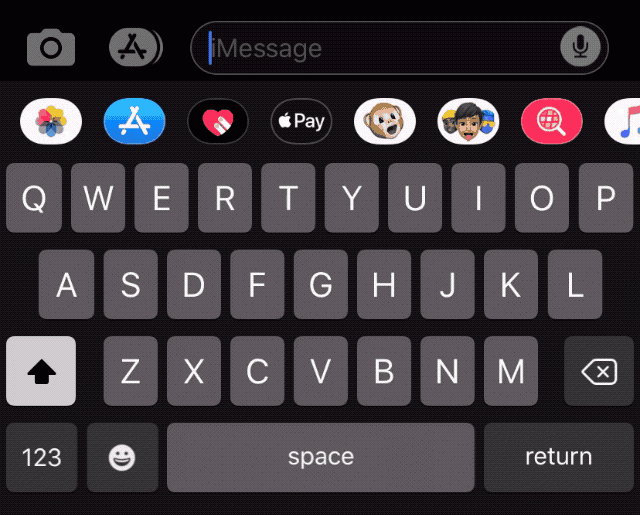The width and height of the screenshot is (640, 515).
Task: Tap the backspace delete key
Action: (x=598, y=372)
